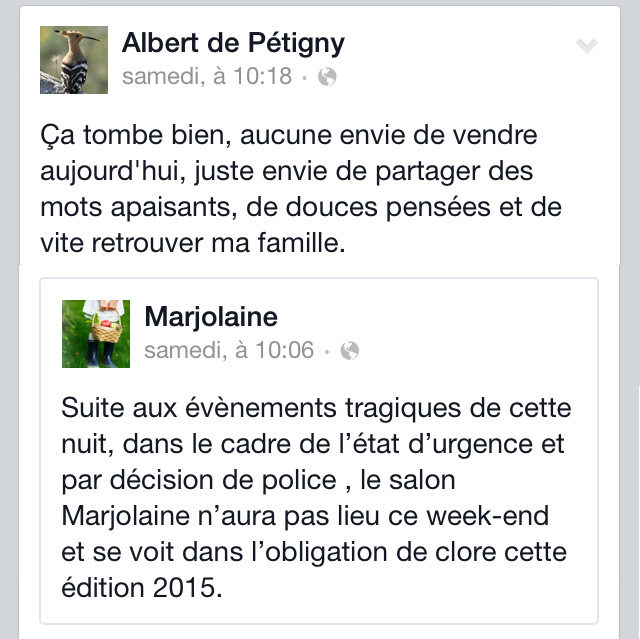Open Marjolaine's profile picture
The image size is (640, 639).
96,333
